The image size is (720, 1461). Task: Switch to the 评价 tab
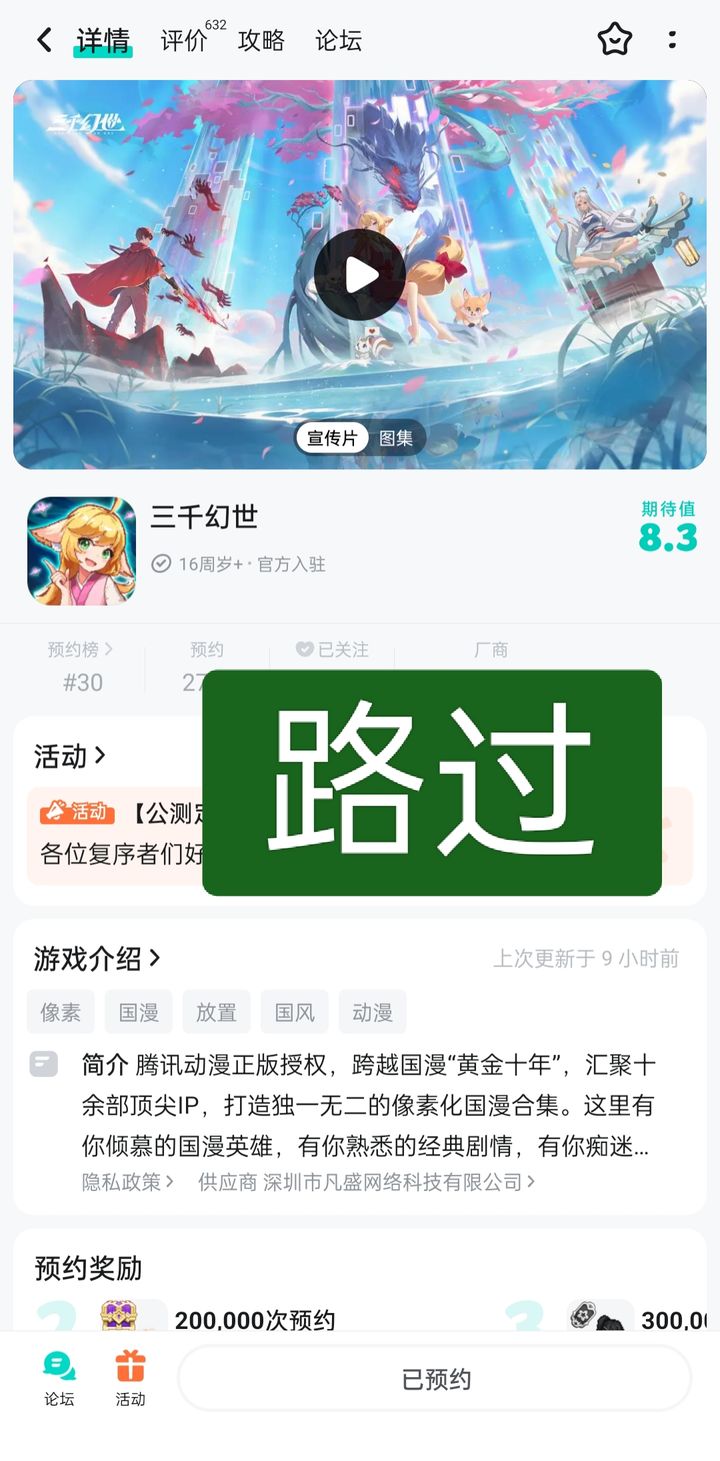181,40
